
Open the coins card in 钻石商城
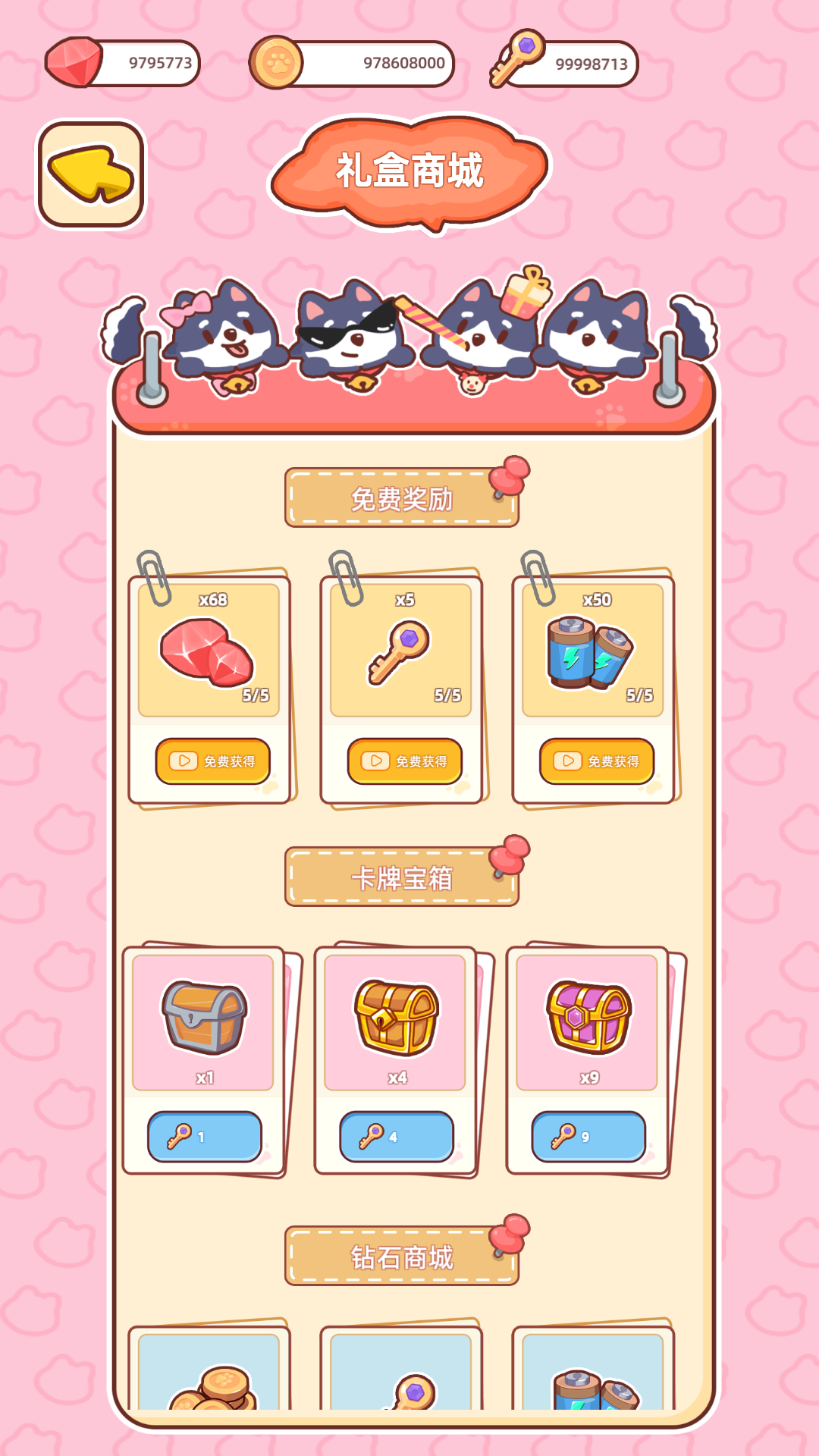point(210,1373)
